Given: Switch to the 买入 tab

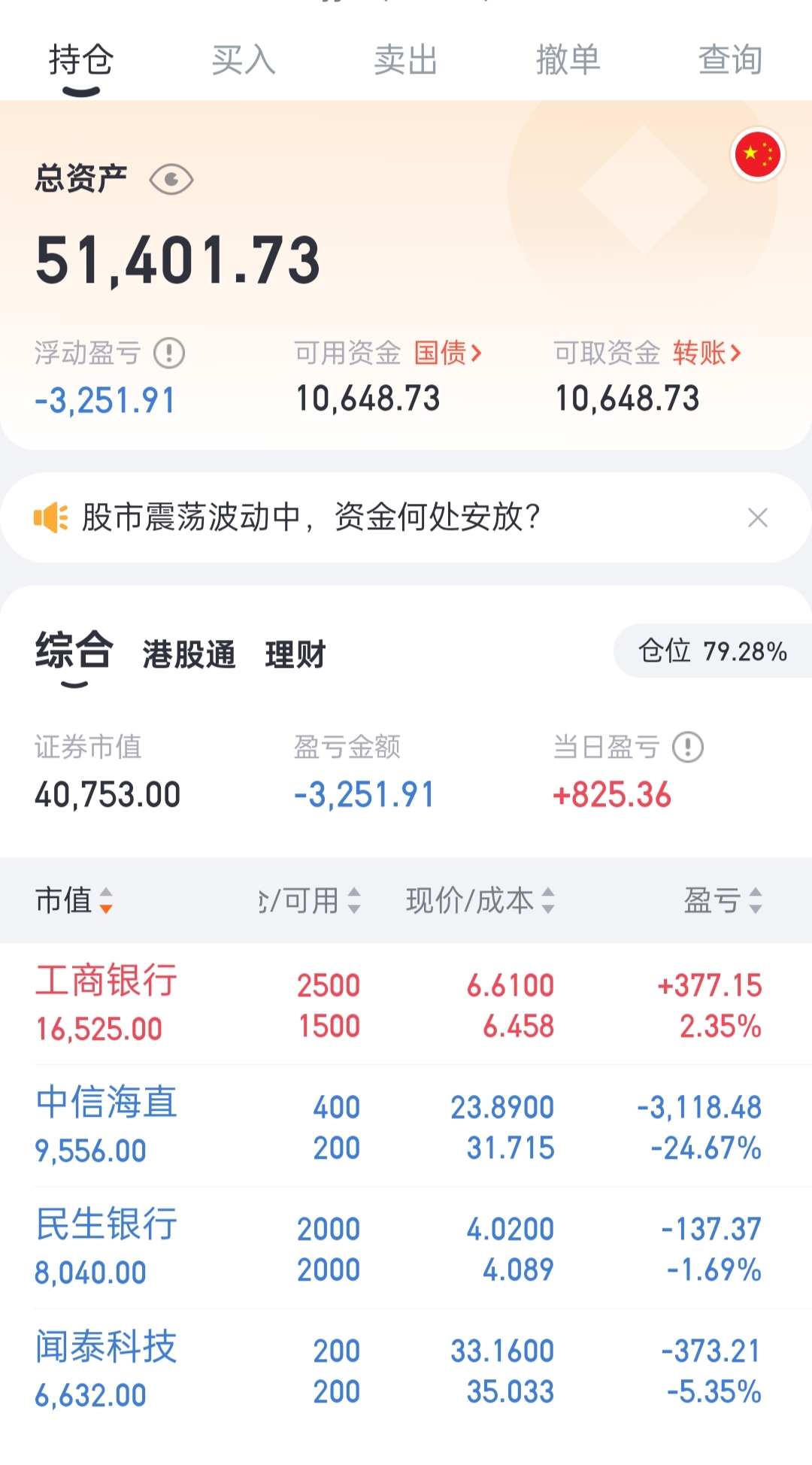Looking at the screenshot, I should click(244, 62).
